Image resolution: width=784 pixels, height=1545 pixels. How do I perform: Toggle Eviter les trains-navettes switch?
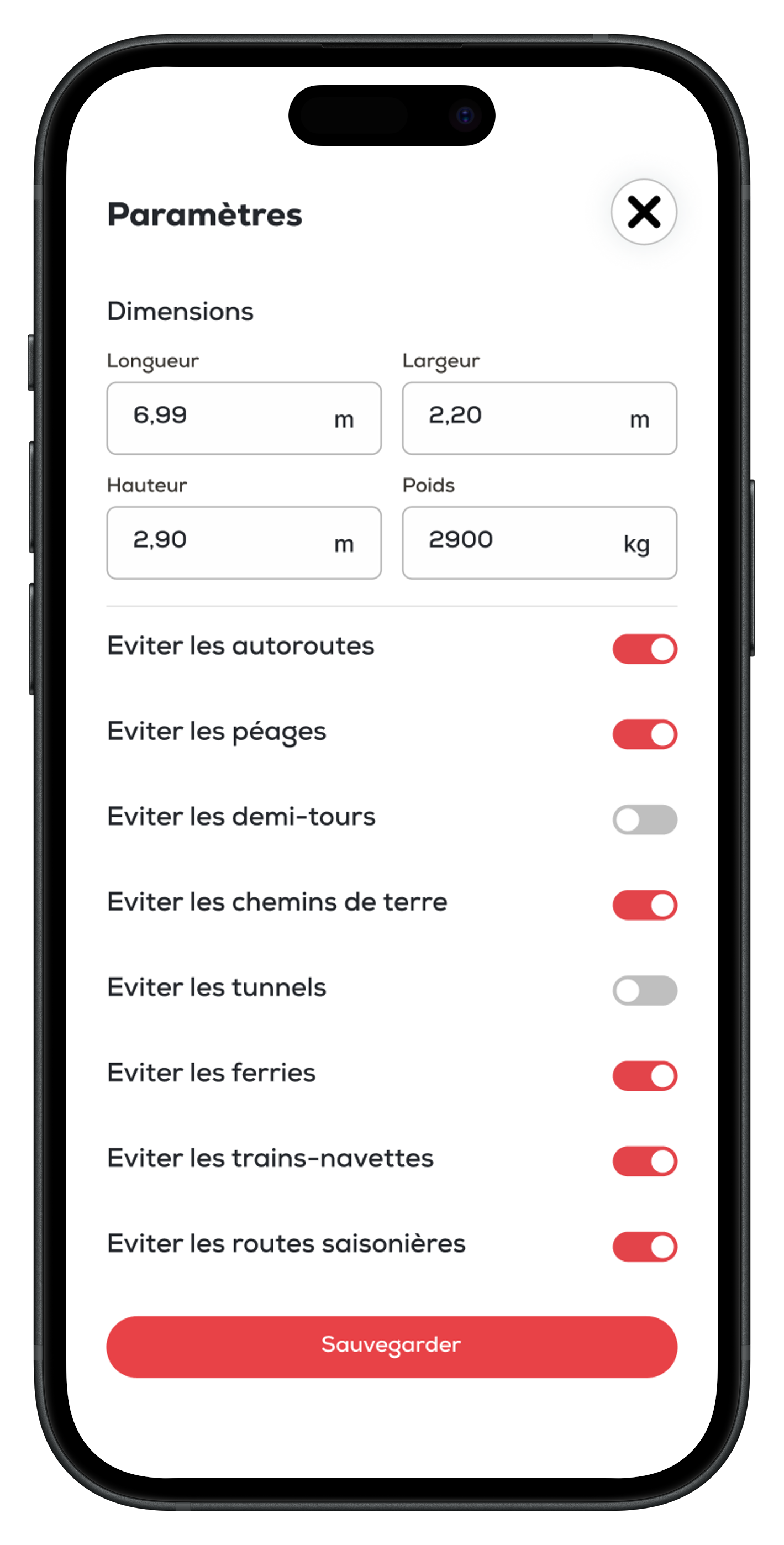tap(645, 1161)
